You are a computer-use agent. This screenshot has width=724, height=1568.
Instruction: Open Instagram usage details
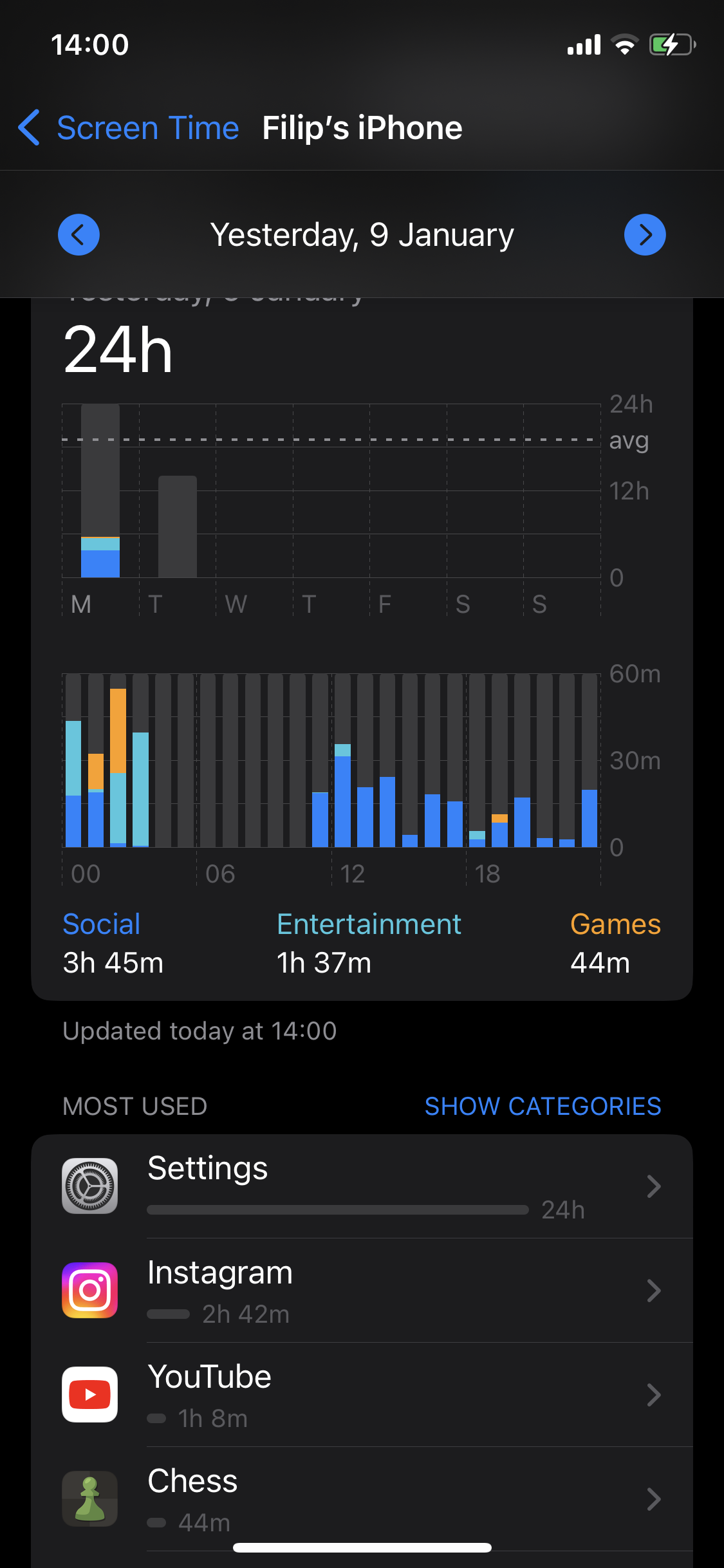coord(362,1291)
